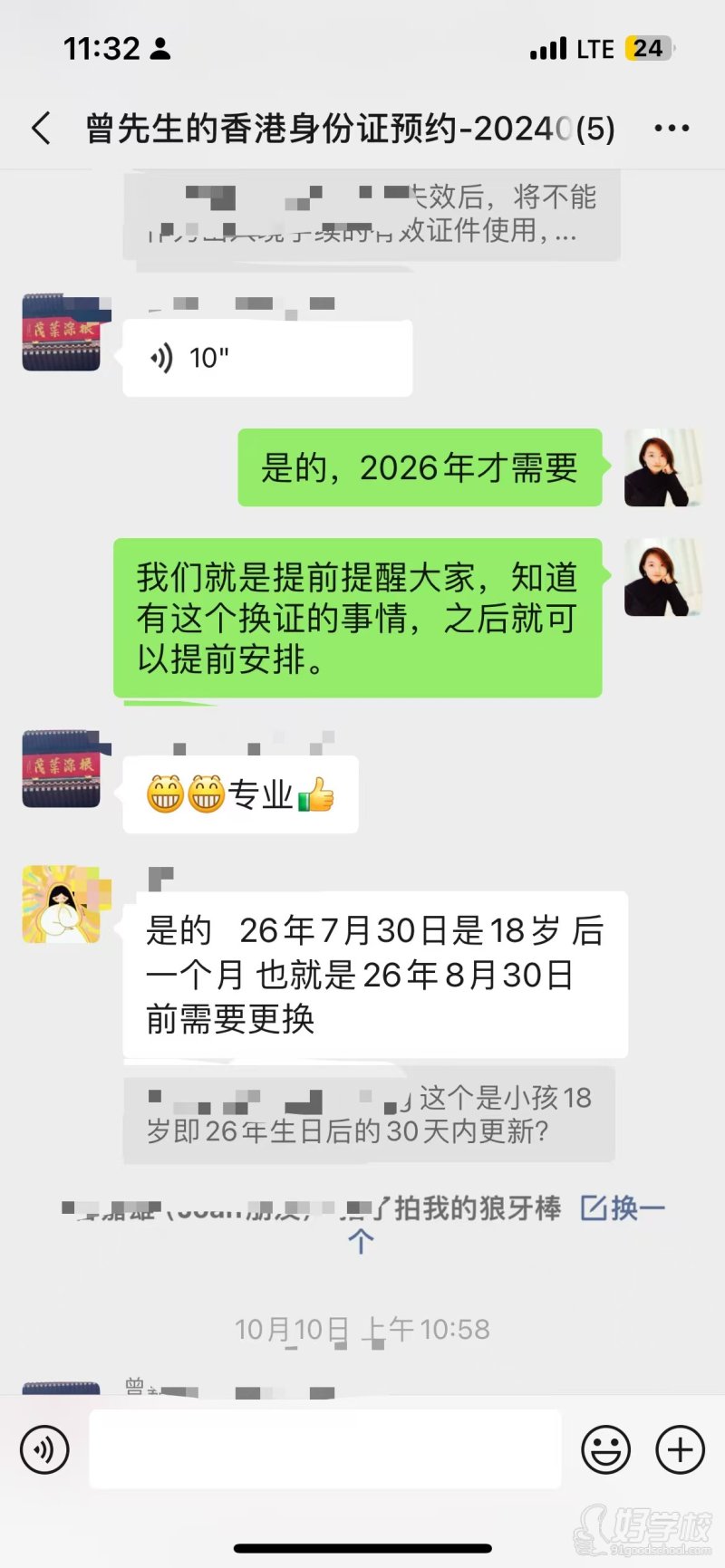This screenshot has height=1568, width=725.
Task: Tap your own profile photo beside the green bubble
Action: click(662, 469)
